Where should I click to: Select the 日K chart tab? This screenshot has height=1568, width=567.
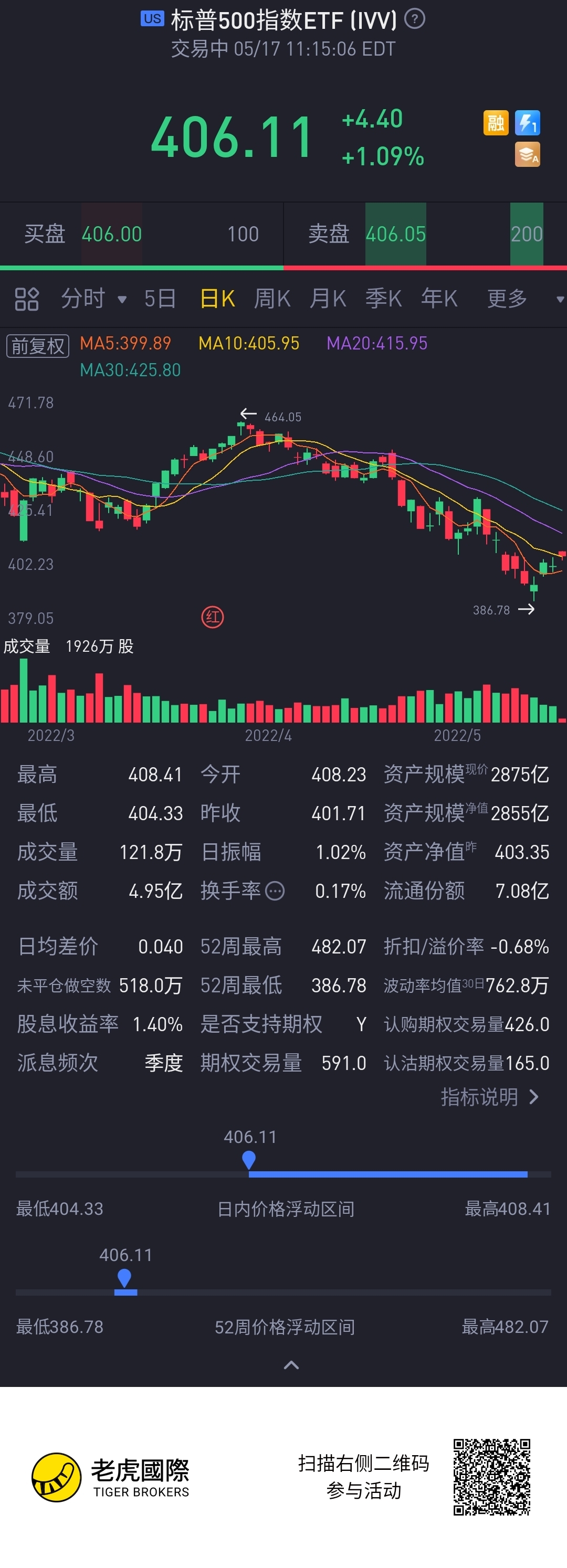217,299
